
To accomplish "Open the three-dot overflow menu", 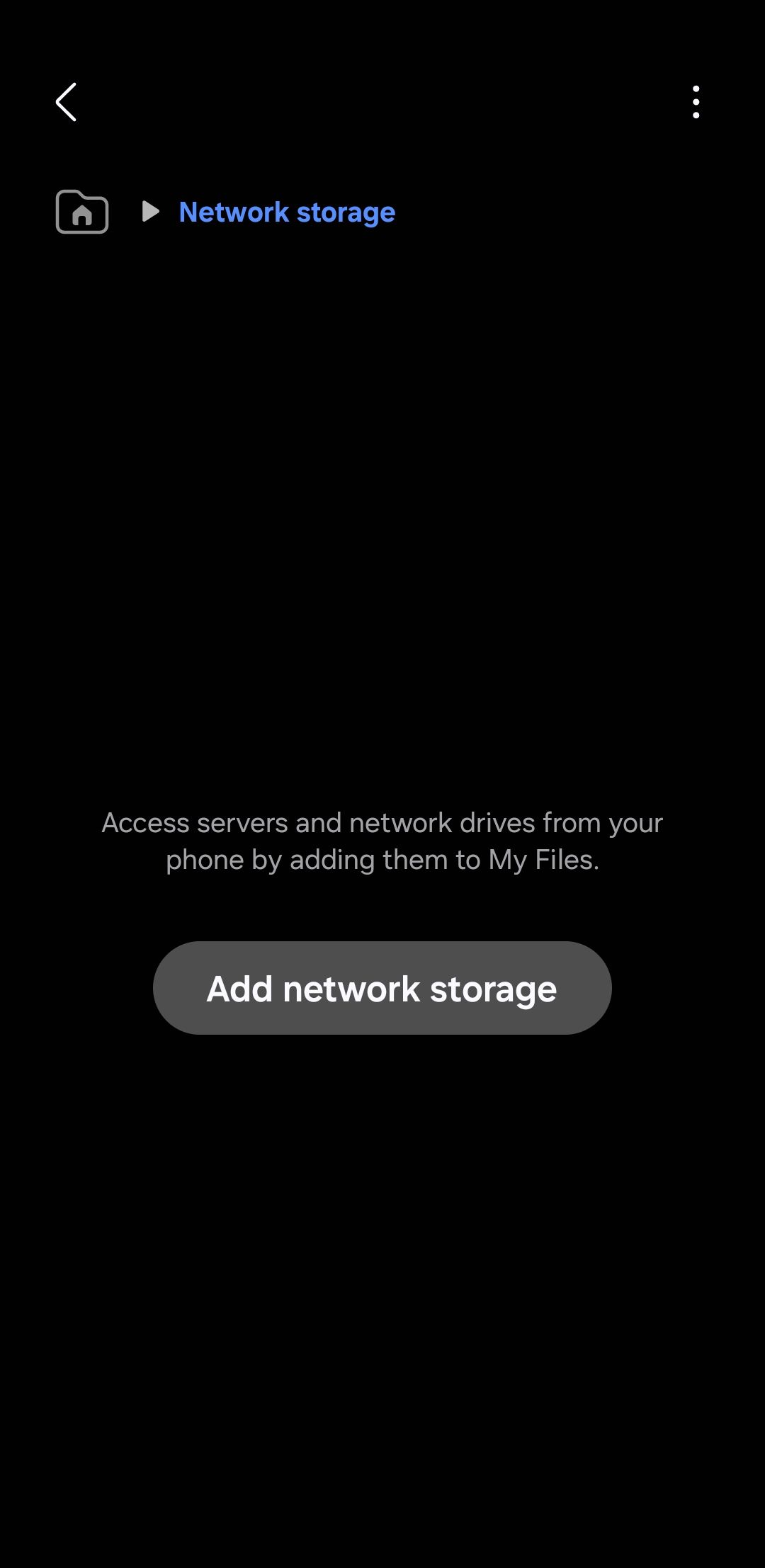I will click(x=696, y=102).
